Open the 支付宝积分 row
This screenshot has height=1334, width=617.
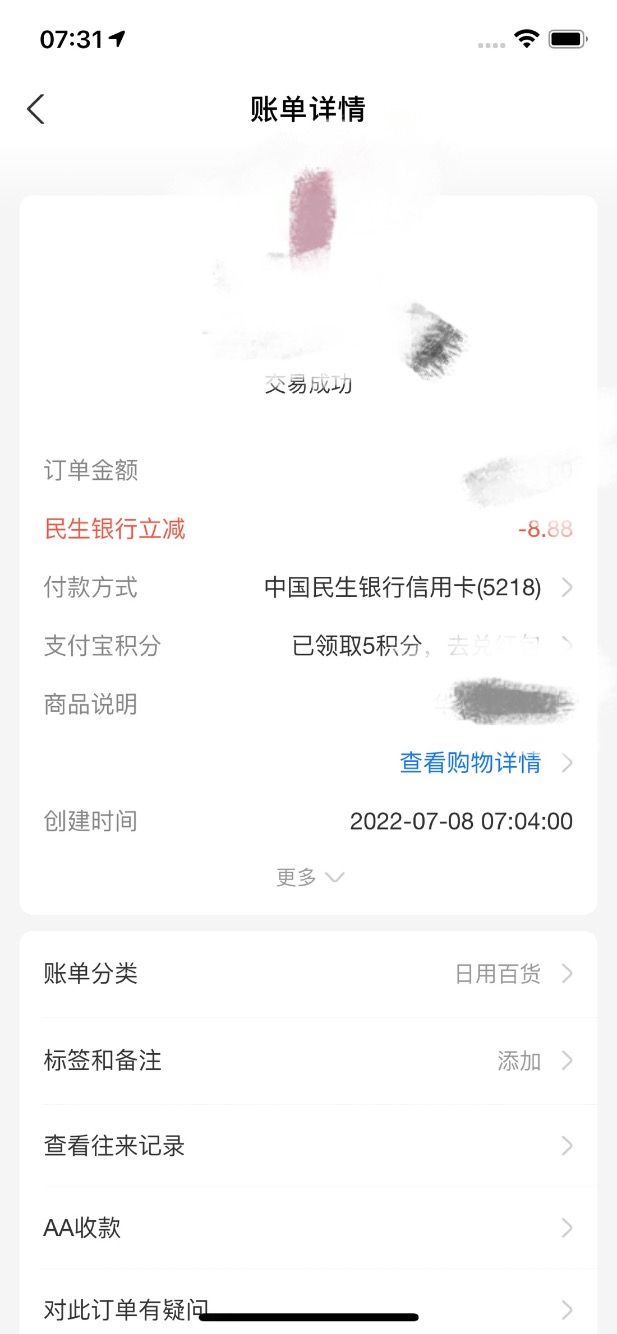[308, 646]
